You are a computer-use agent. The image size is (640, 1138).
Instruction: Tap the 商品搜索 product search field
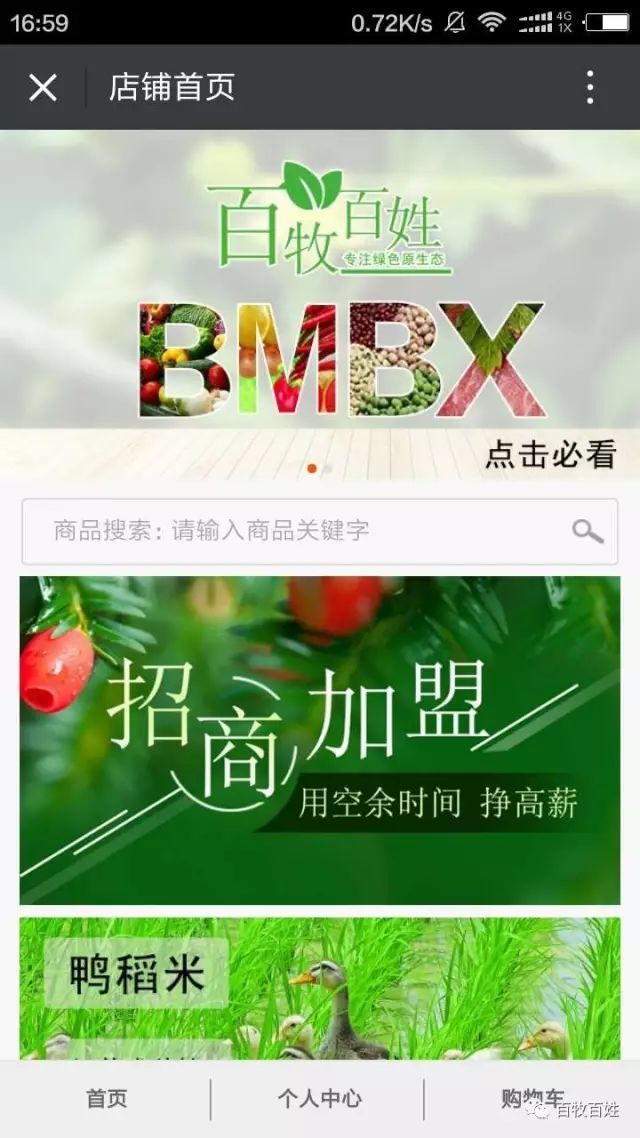tap(320, 531)
